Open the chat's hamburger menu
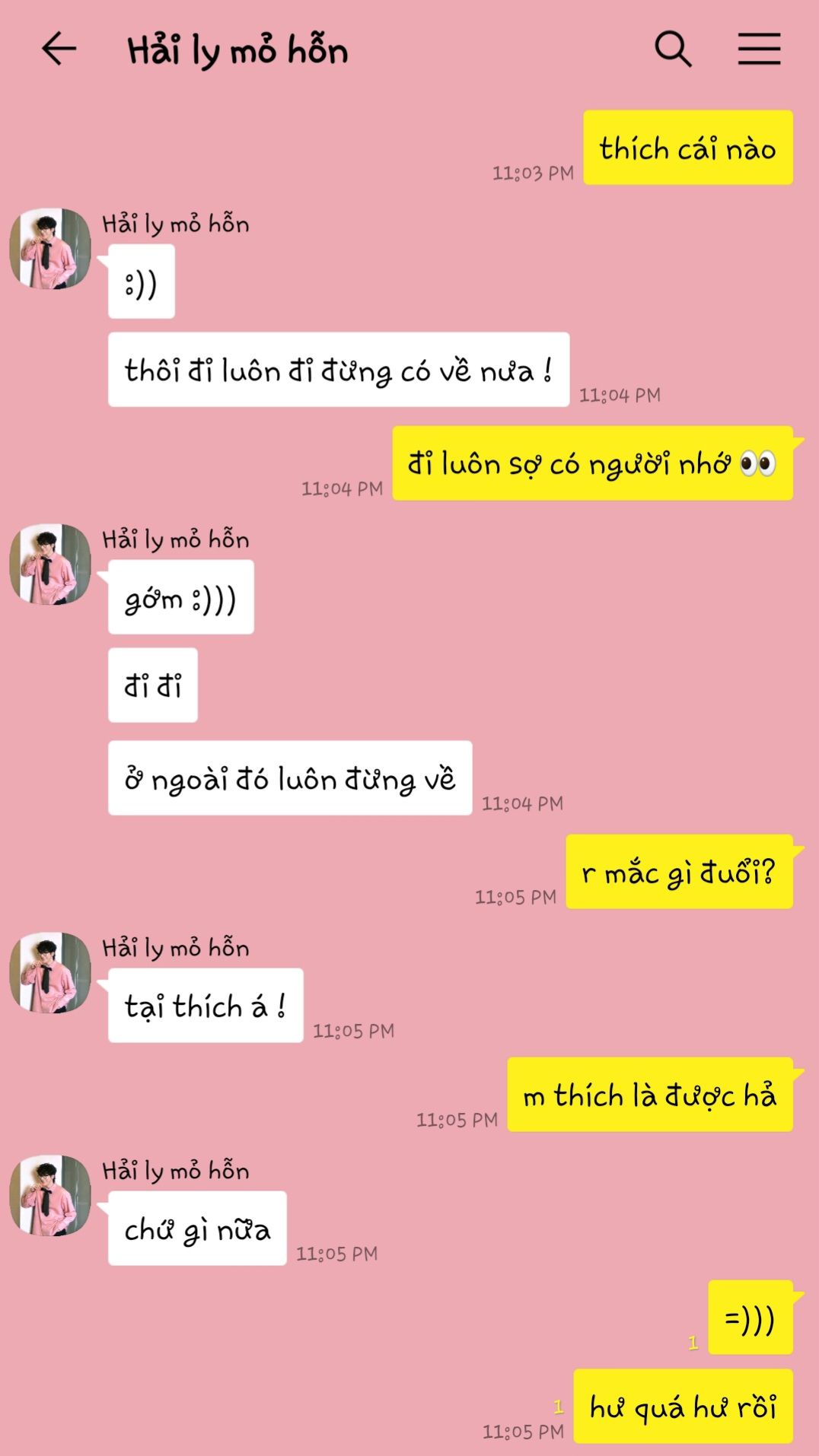Image resolution: width=819 pixels, height=1456 pixels. pos(759,49)
